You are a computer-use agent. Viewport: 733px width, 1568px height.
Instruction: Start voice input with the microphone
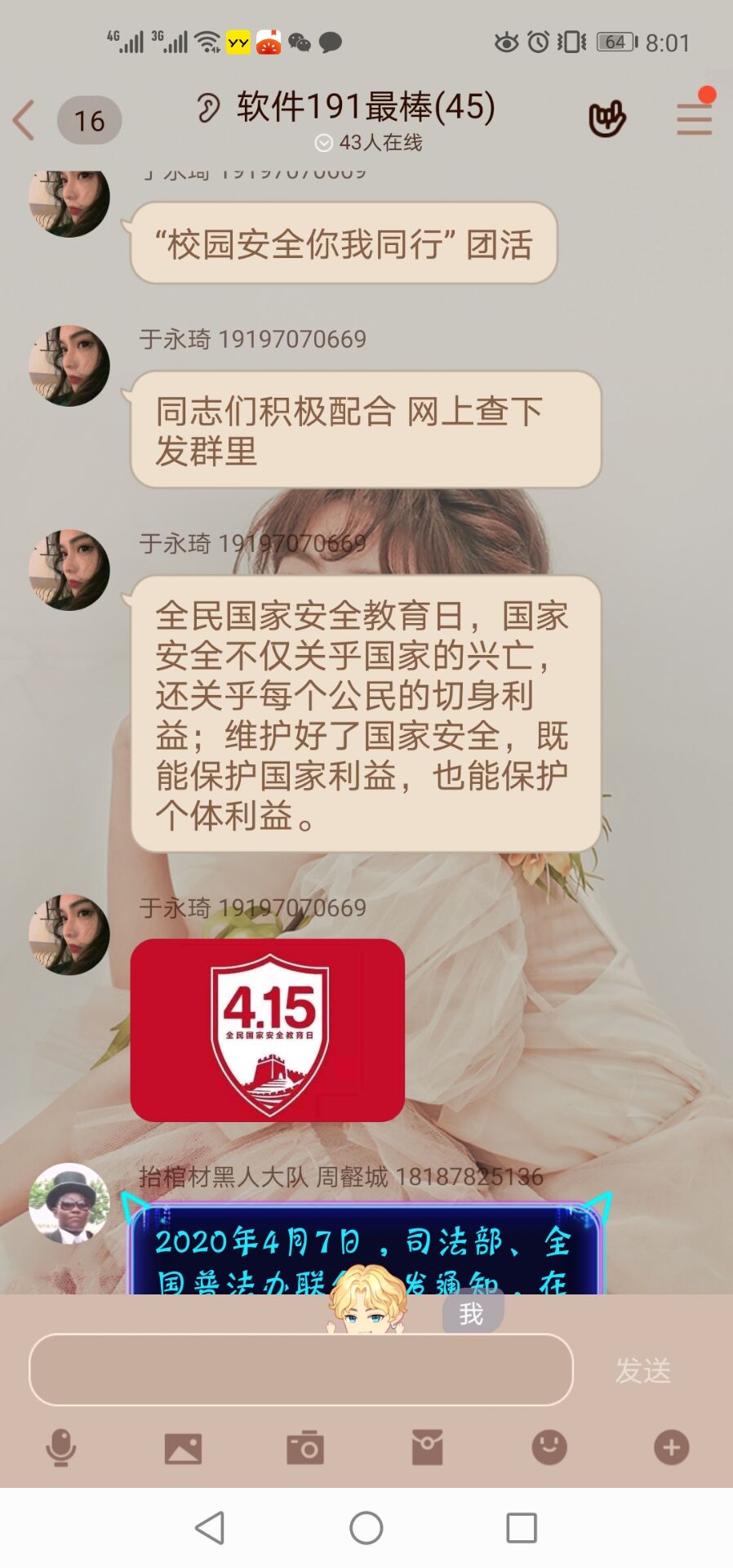(60, 1448)
